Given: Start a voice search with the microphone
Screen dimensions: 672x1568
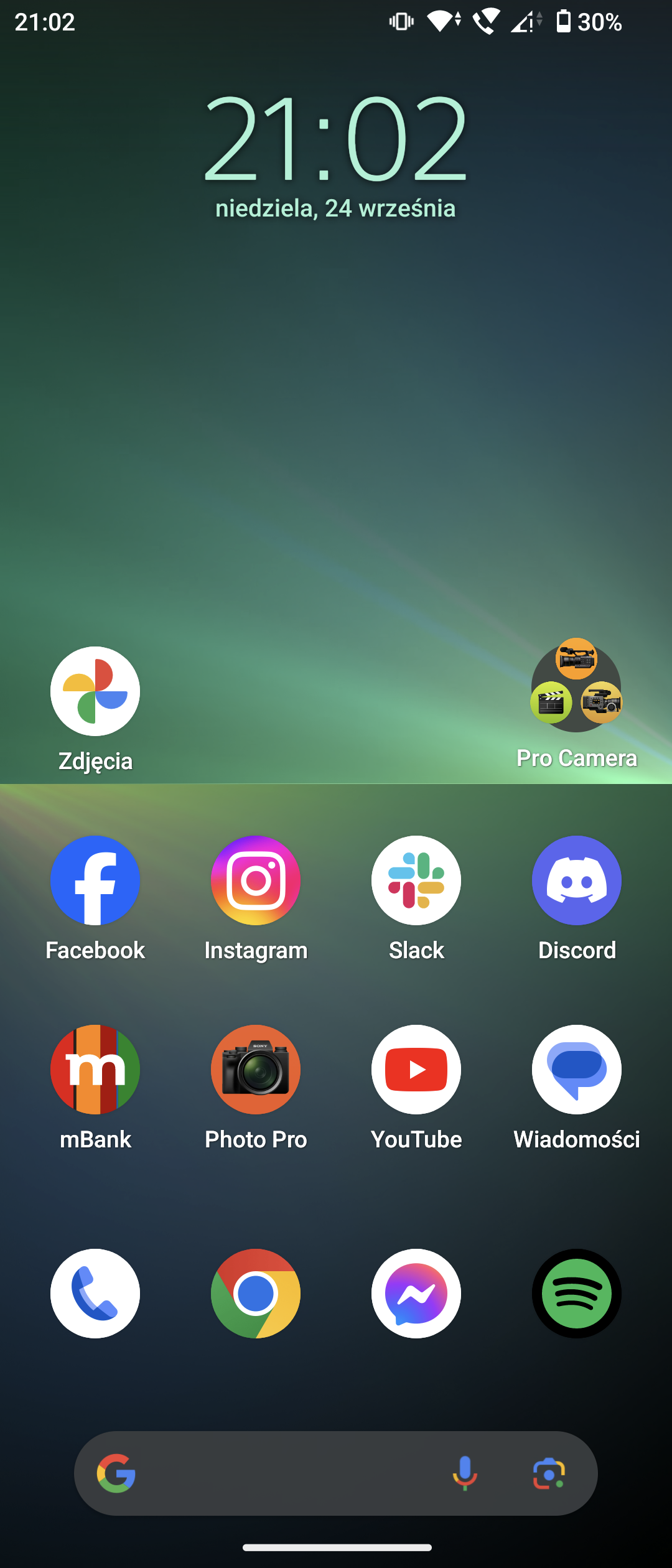Looking at the screenshot, I should [465, 1473].
